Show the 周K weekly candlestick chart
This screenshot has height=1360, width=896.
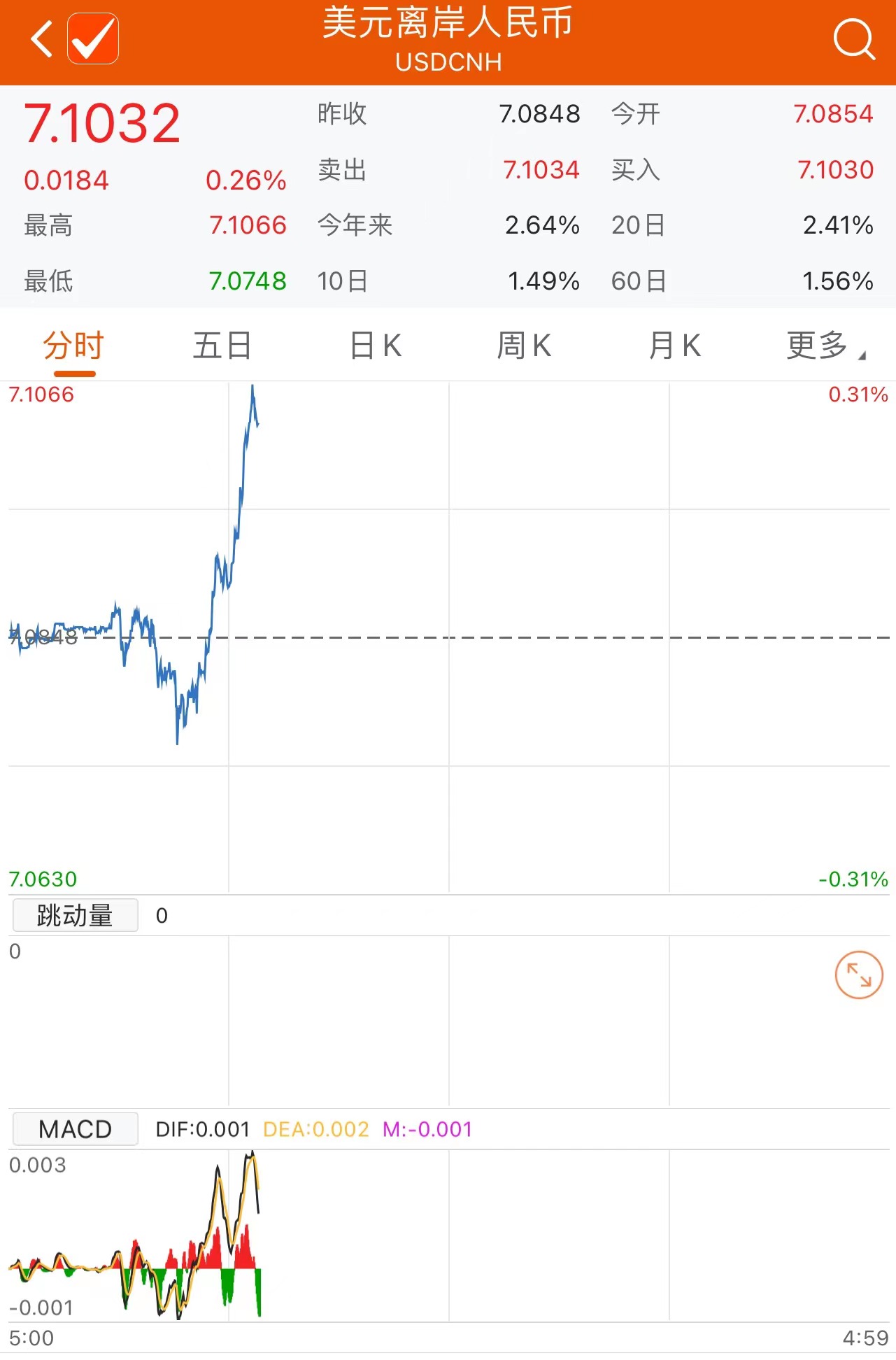click(524, 346)
